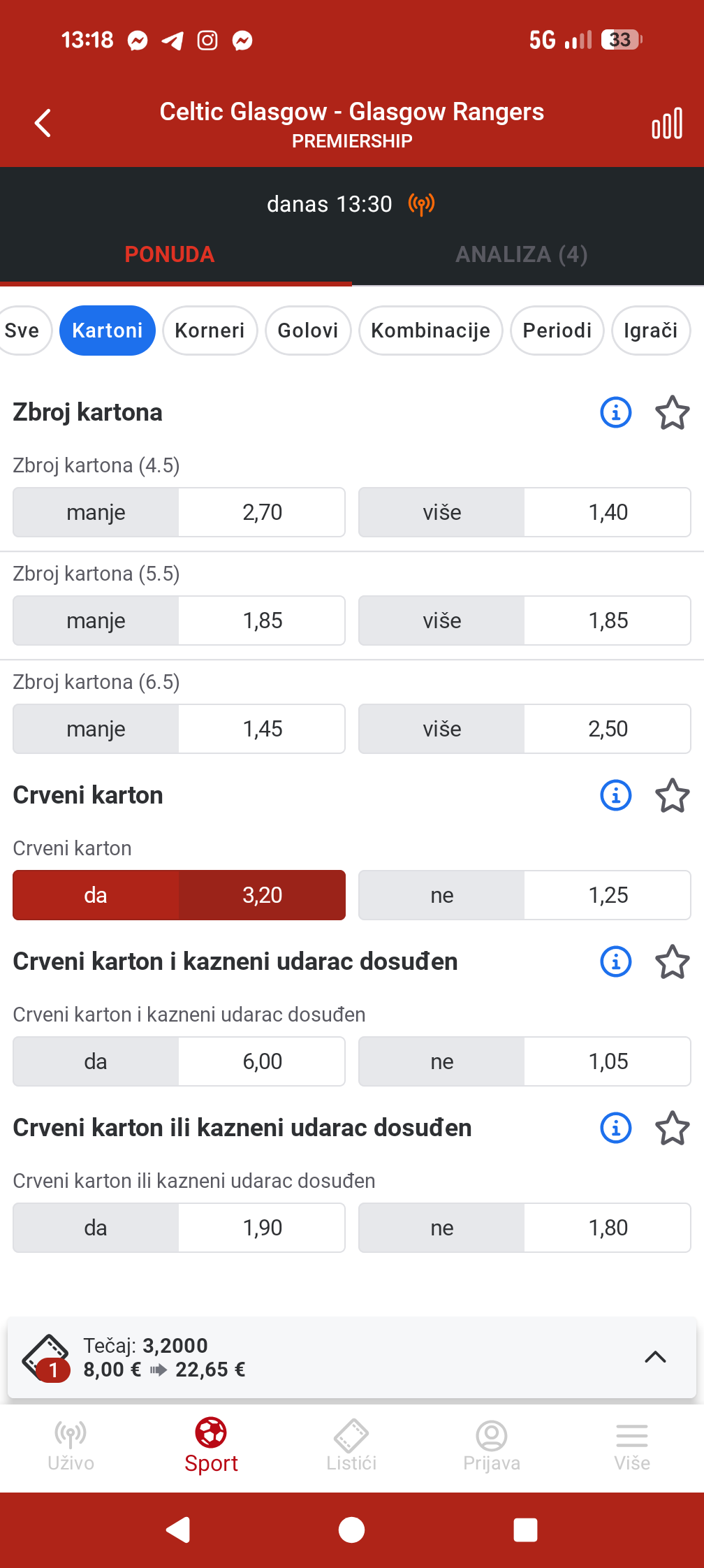Open the Uživo live section
This screenshot has width=704, height=1568.
click(x=71, y=1445)
